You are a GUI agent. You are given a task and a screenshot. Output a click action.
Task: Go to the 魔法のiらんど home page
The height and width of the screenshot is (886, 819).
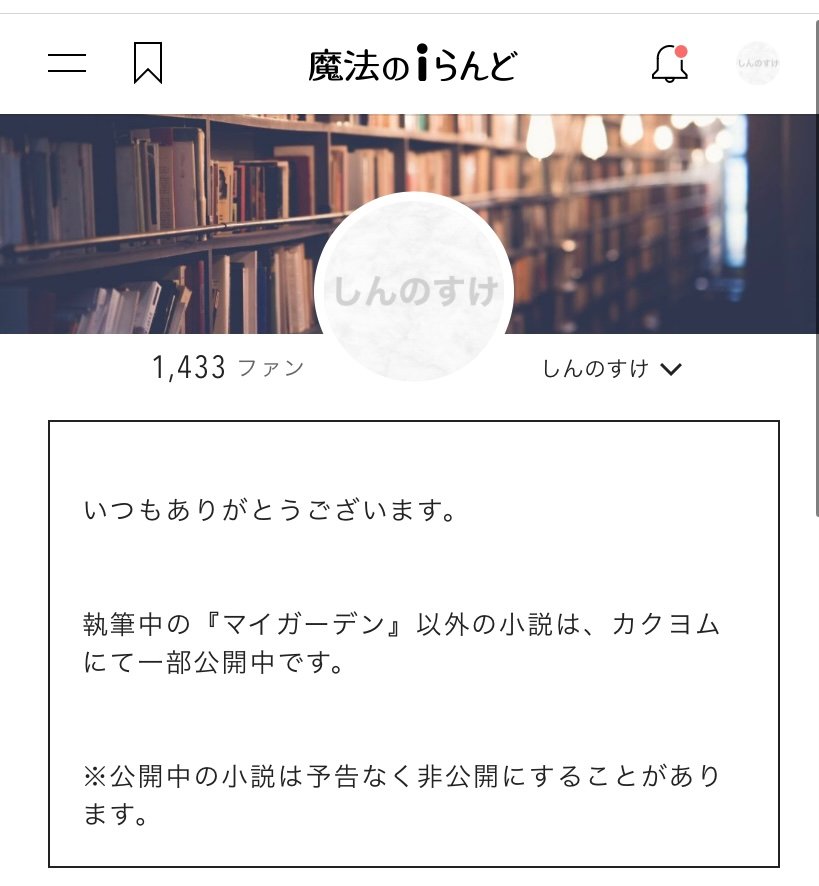[x=412, y=65]
